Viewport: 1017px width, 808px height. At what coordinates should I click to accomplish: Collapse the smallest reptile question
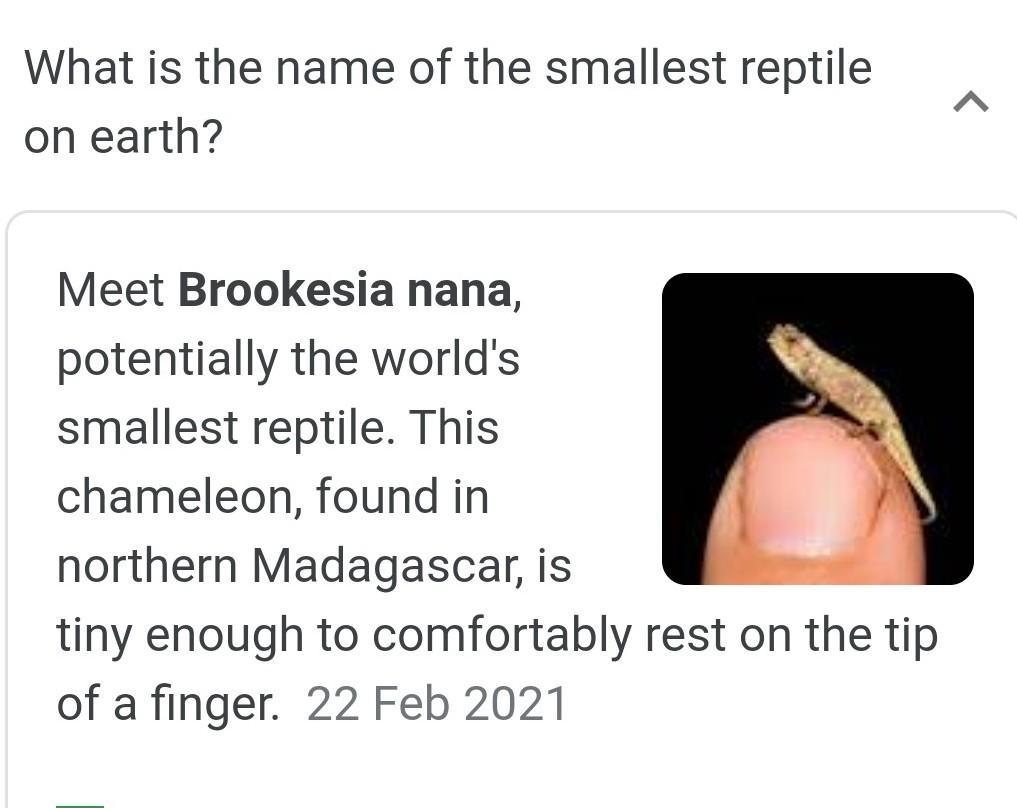(x=970, y=102)
